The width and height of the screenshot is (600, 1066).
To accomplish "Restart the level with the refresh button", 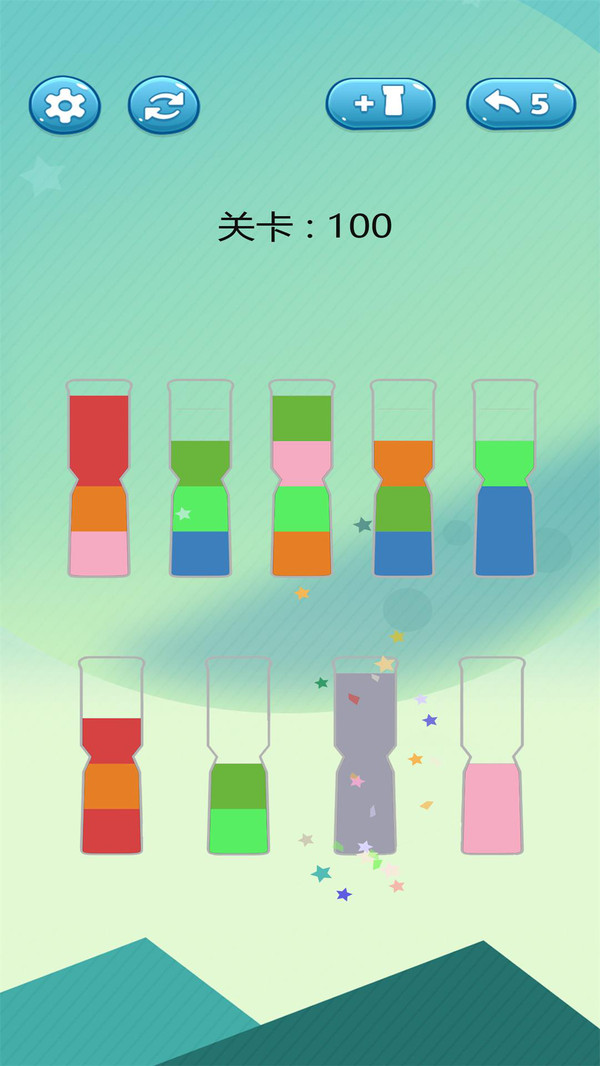I will click(x=164, y=104).
